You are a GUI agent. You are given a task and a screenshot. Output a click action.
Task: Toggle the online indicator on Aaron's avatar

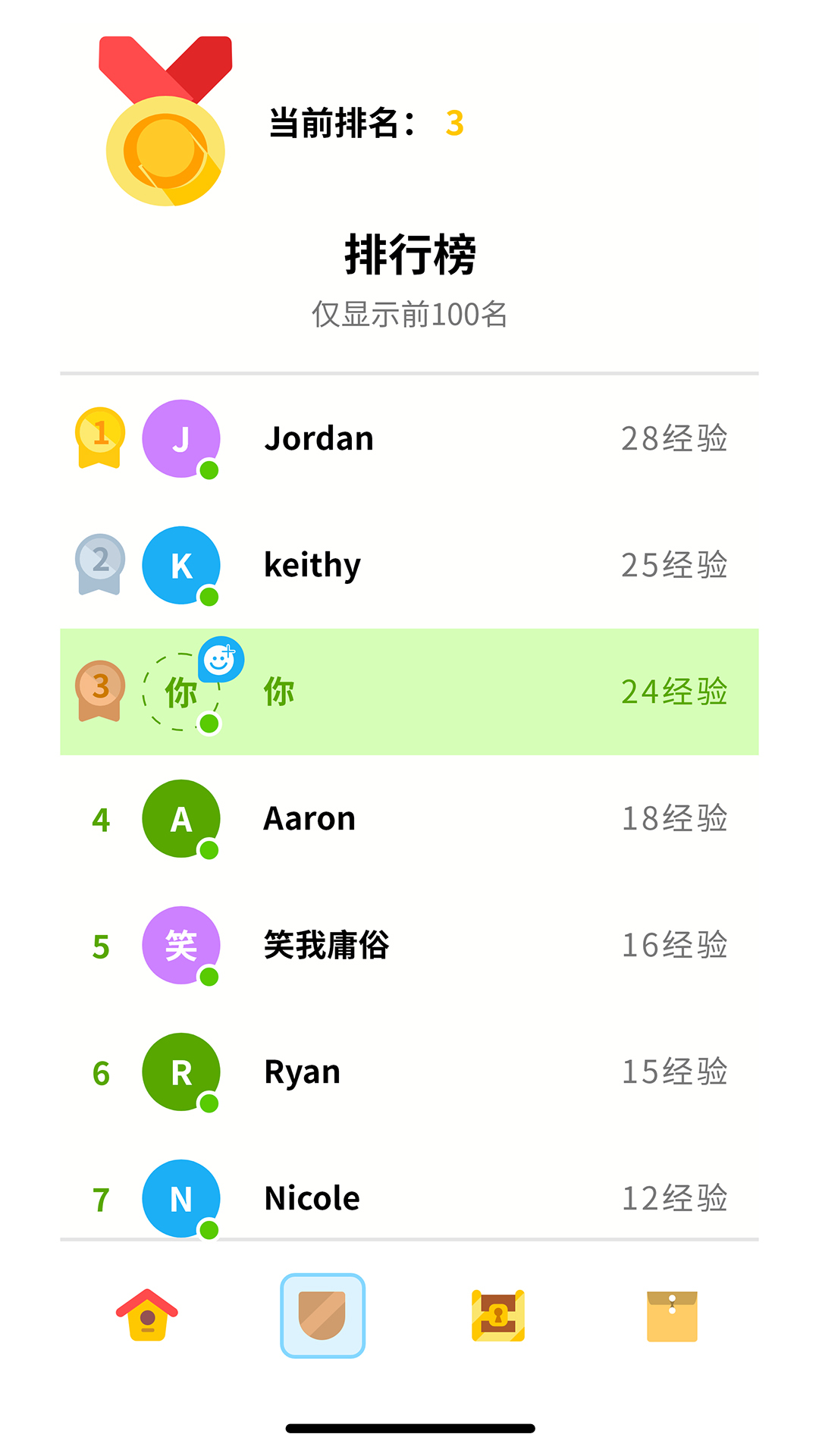(x=210, y=852)
